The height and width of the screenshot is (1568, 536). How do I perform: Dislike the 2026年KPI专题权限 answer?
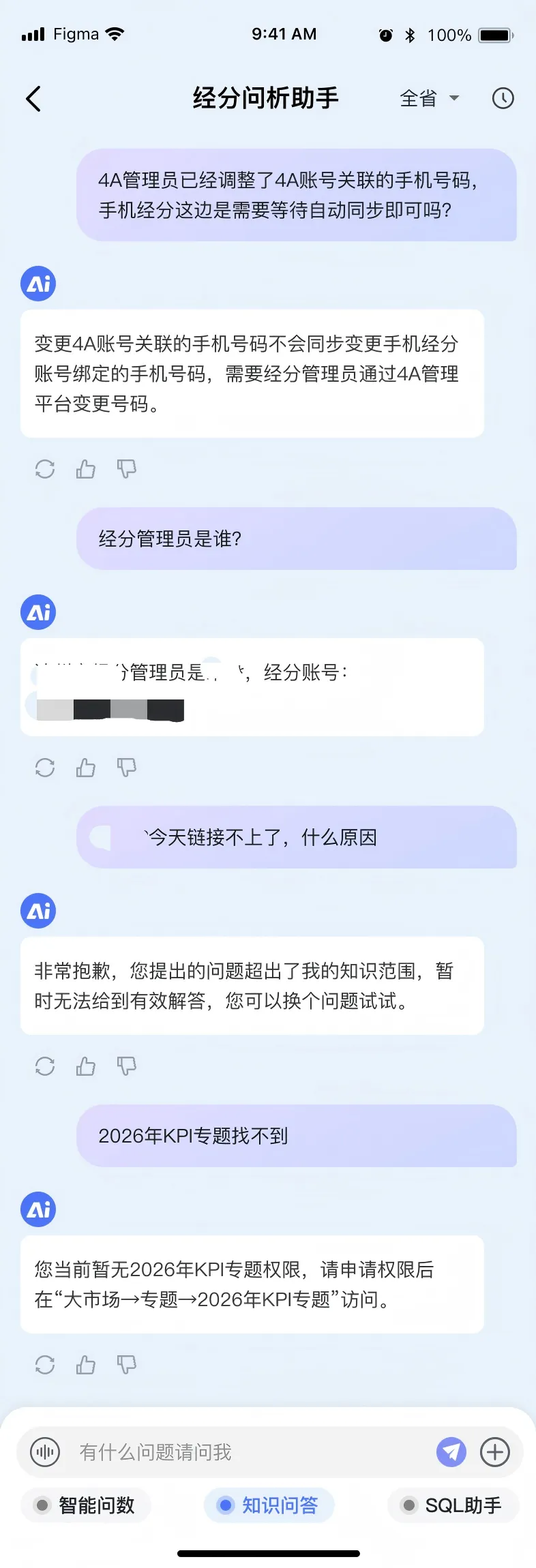click(x=126, y=1365)
